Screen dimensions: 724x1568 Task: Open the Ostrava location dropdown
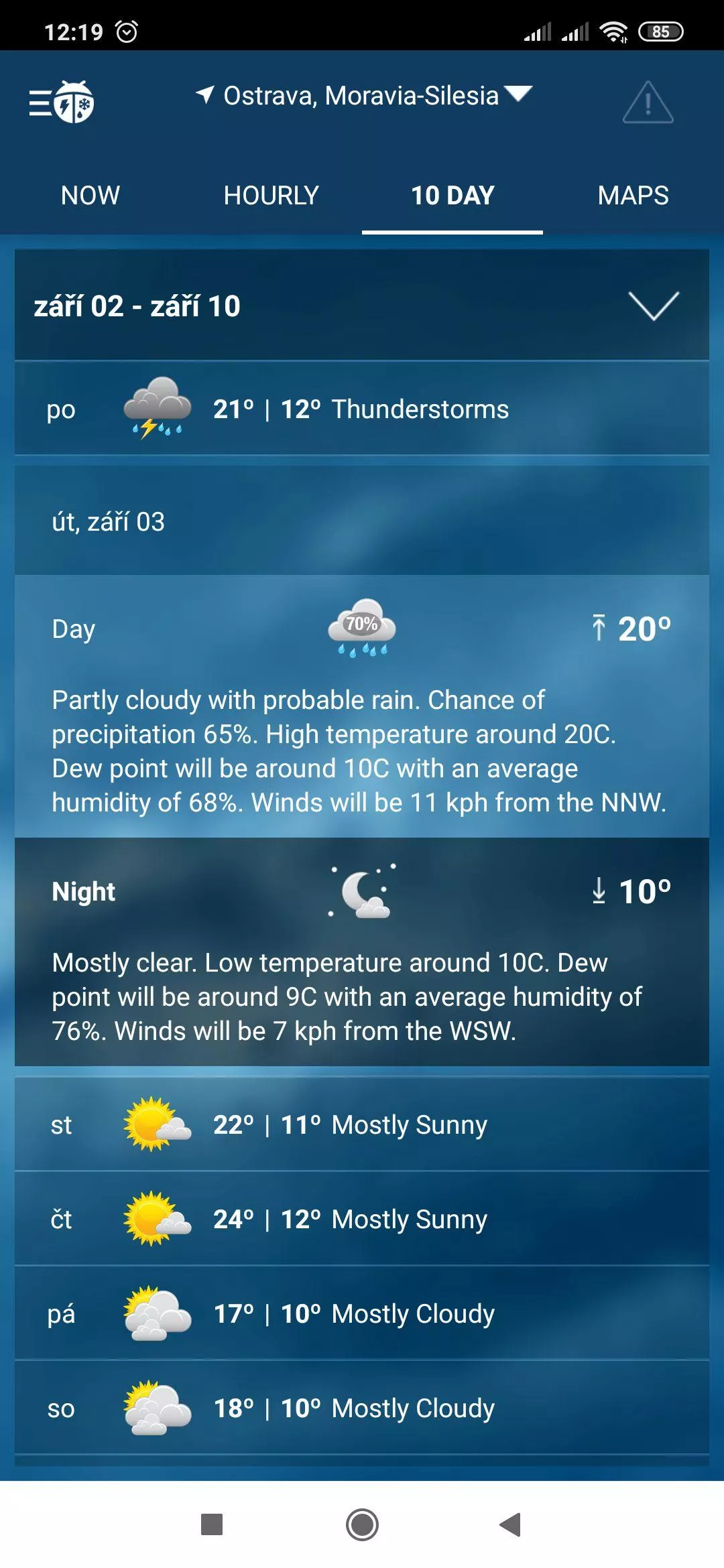pyautogui.click(x=364, y=96)
